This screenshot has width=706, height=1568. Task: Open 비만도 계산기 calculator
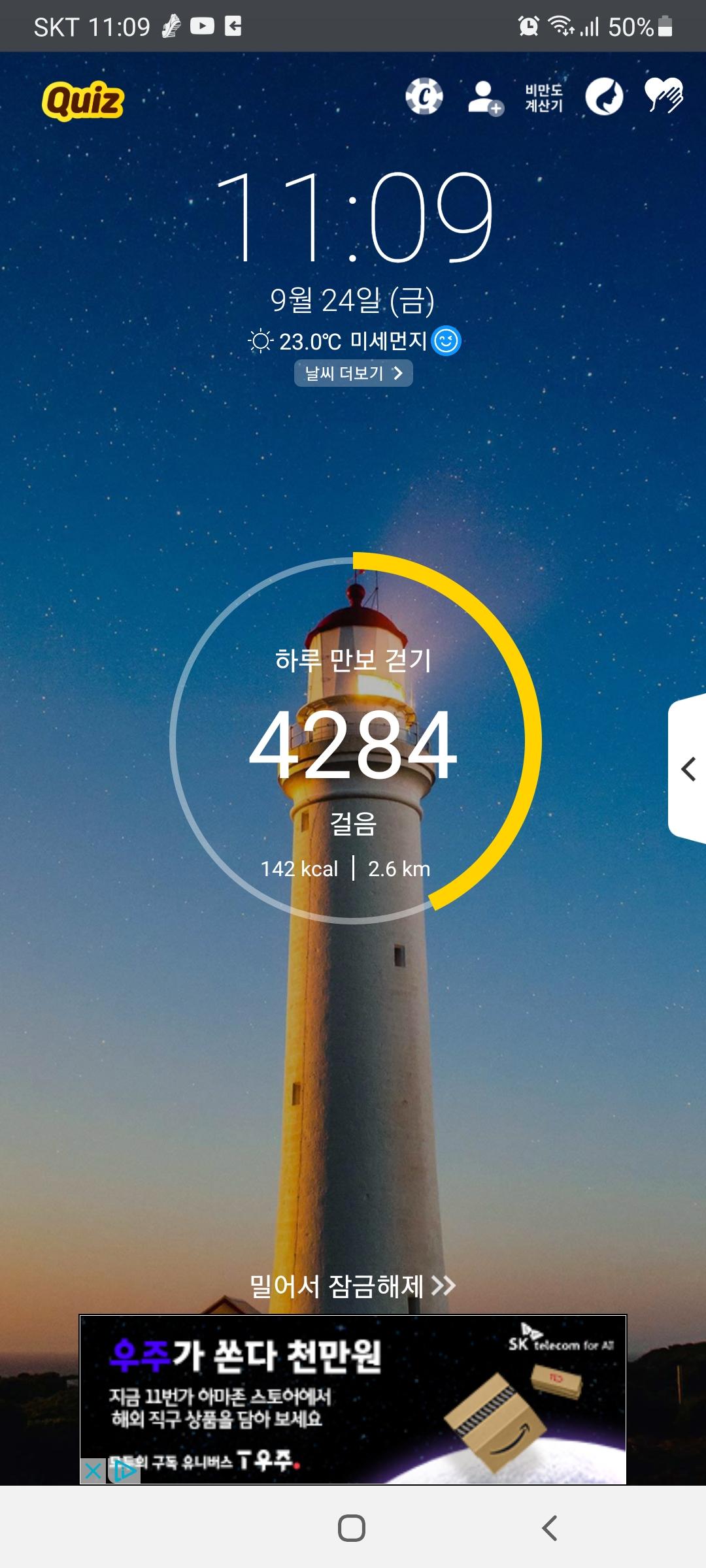pos(543,98)
